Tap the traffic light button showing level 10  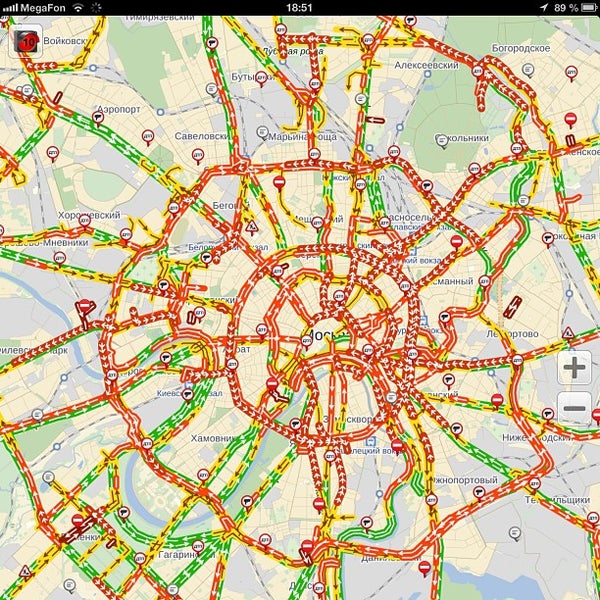[x=24, y=42]
